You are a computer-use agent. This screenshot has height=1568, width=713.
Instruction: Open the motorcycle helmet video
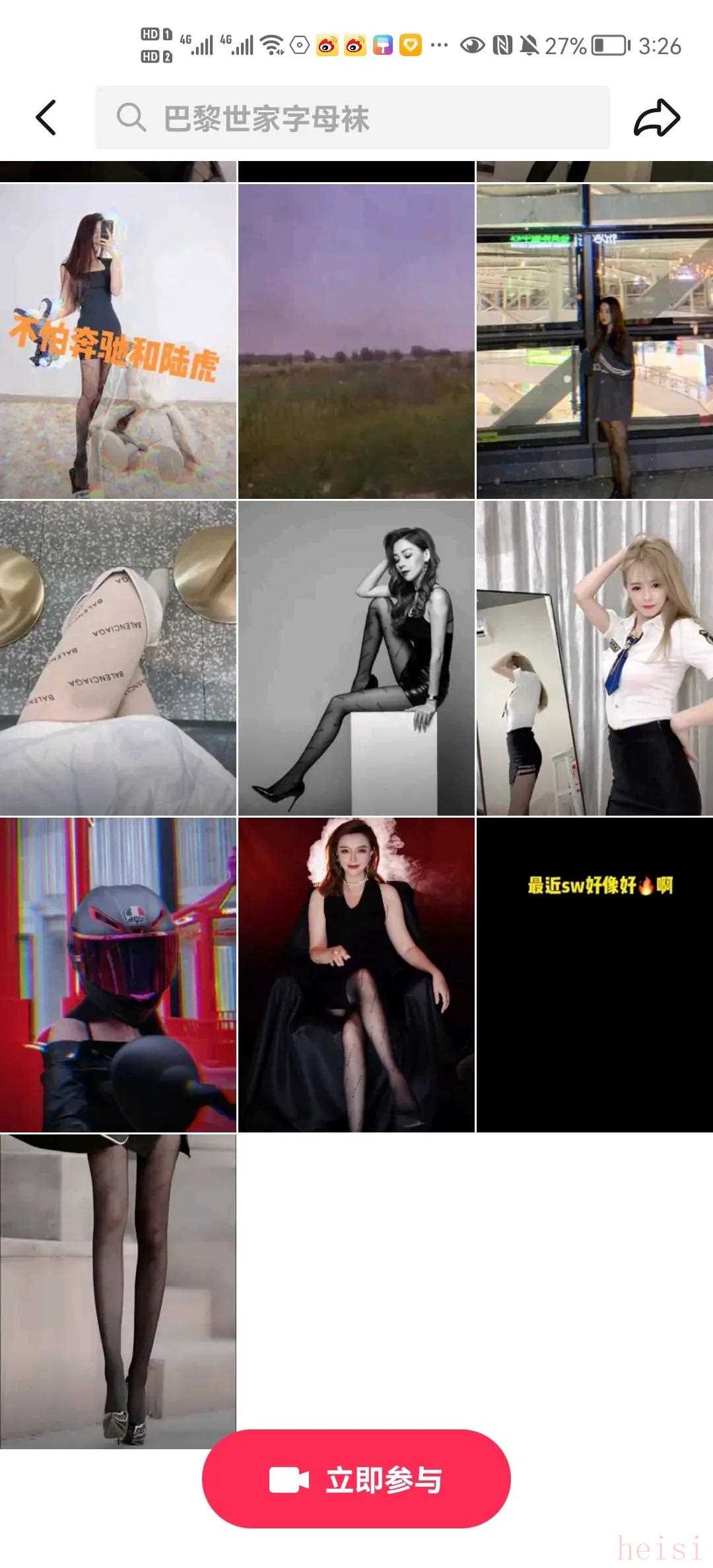pyautogui.click(x=118, y=975)
